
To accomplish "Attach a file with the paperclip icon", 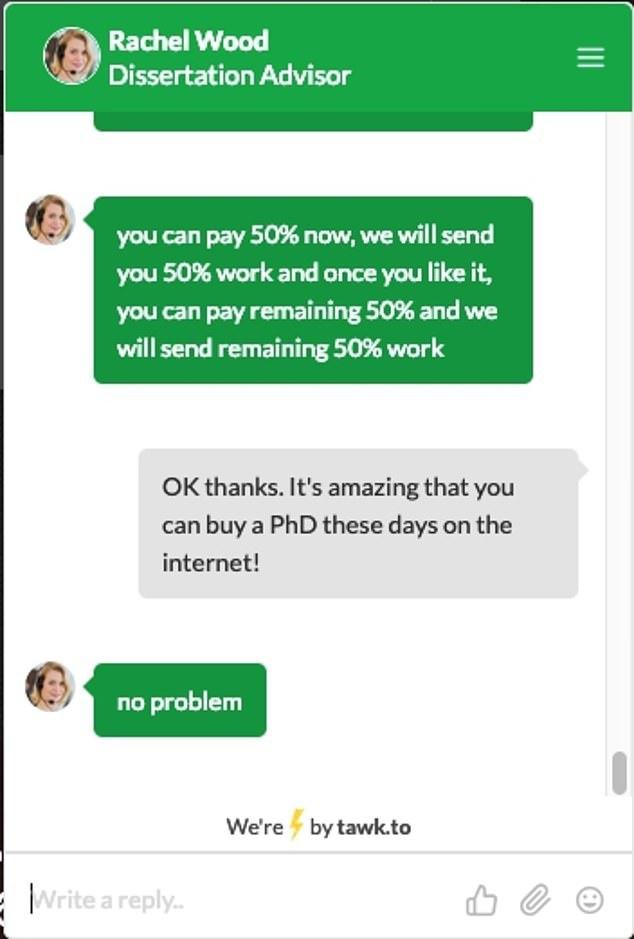I will pos(535,901).
